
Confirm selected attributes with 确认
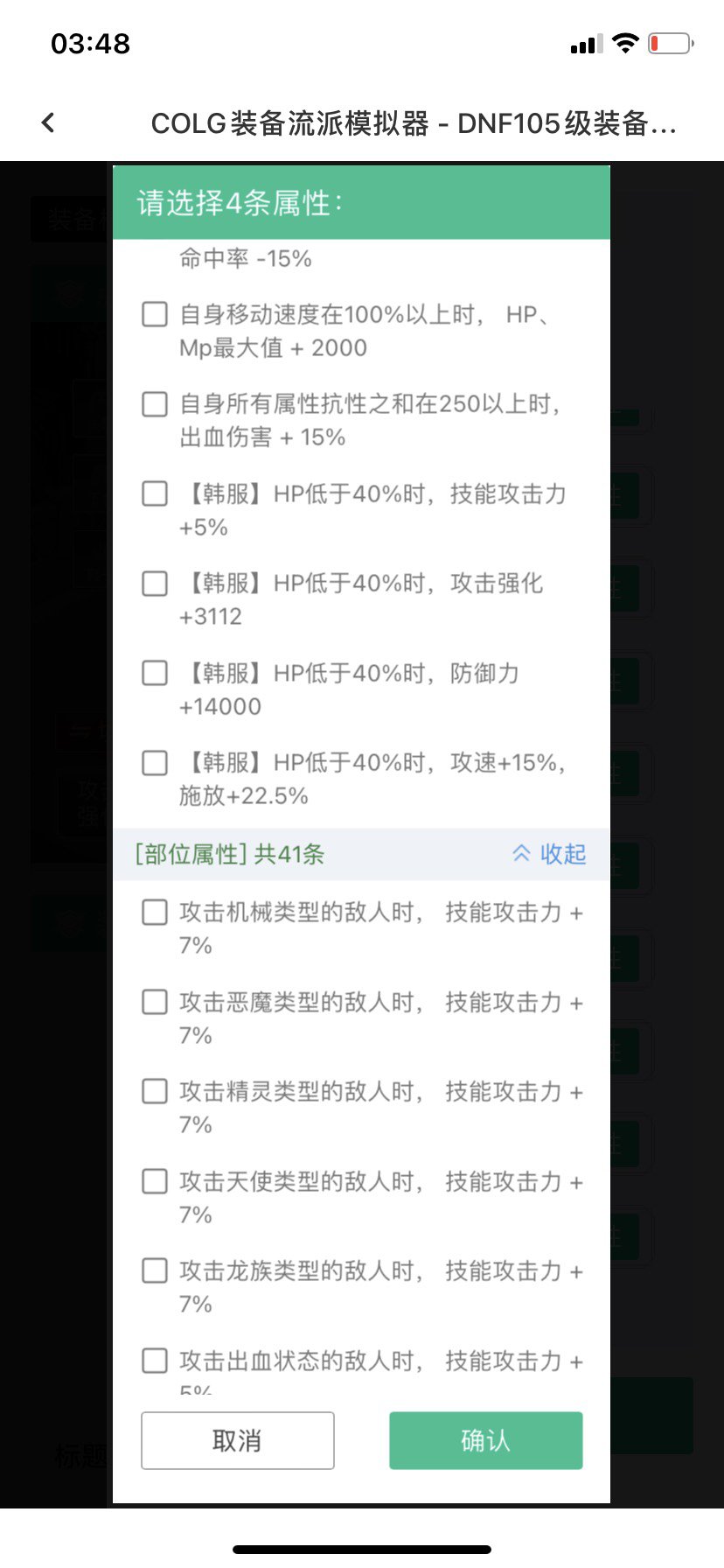click(x=485, y=1440)
